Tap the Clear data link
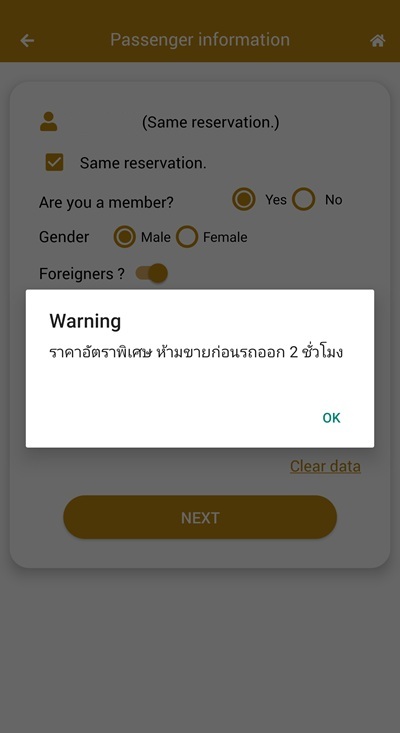This screenshot has height=733, width=400. coord(325,466)
